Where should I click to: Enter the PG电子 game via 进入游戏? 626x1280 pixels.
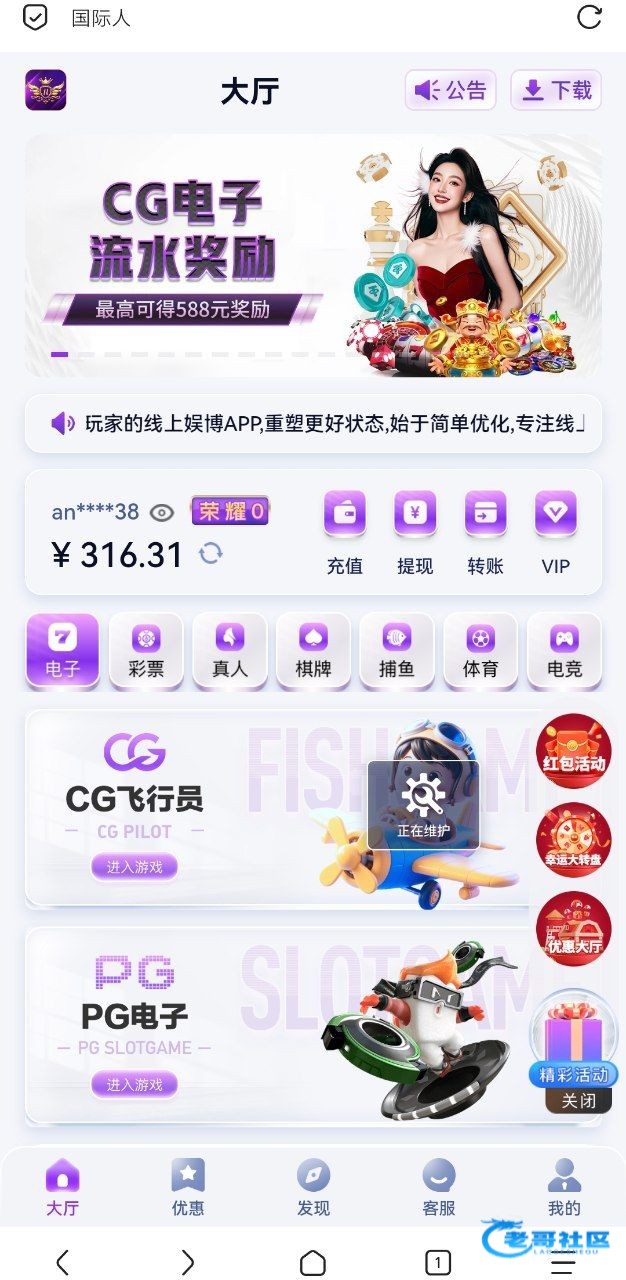tap(135, 1084)
